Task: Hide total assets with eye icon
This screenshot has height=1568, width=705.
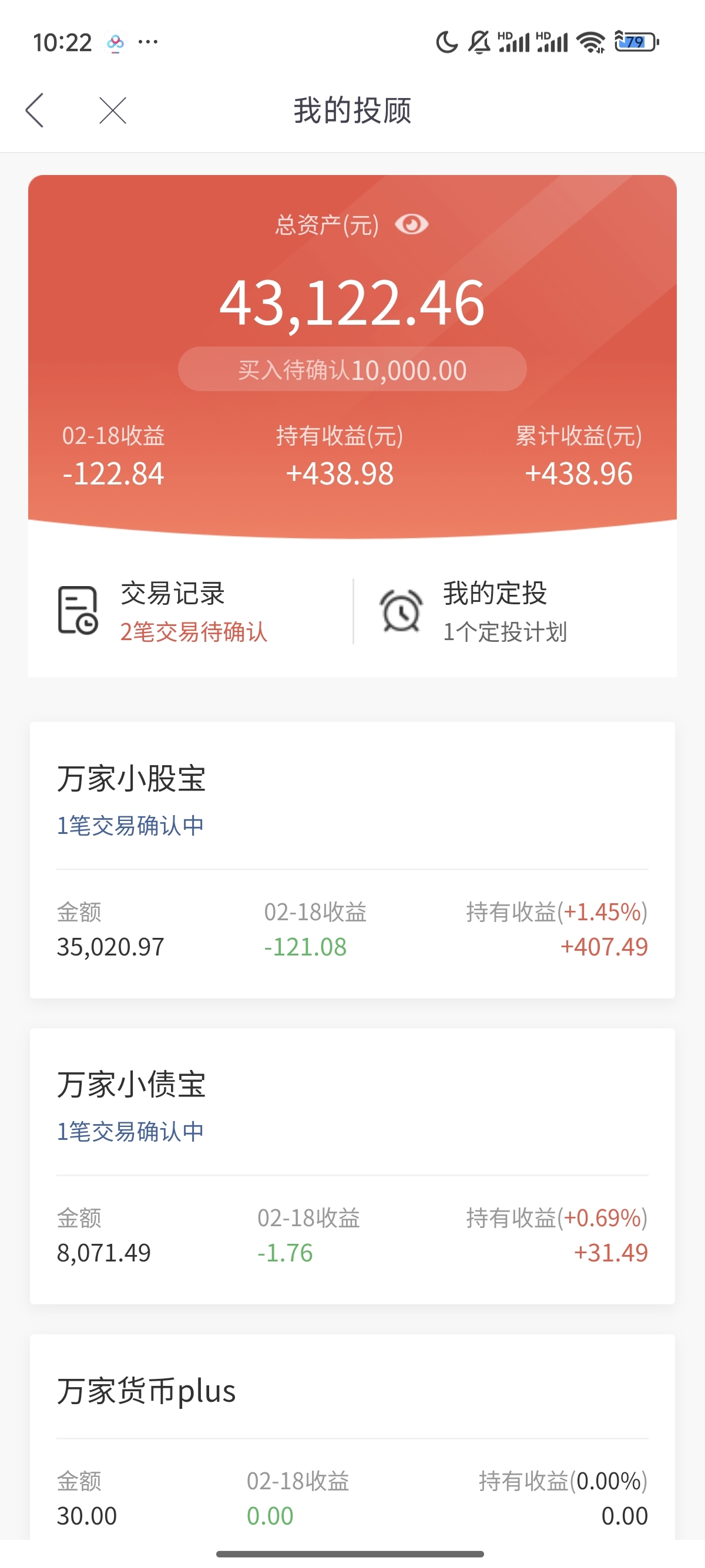Action: click(x=412, y=224)
